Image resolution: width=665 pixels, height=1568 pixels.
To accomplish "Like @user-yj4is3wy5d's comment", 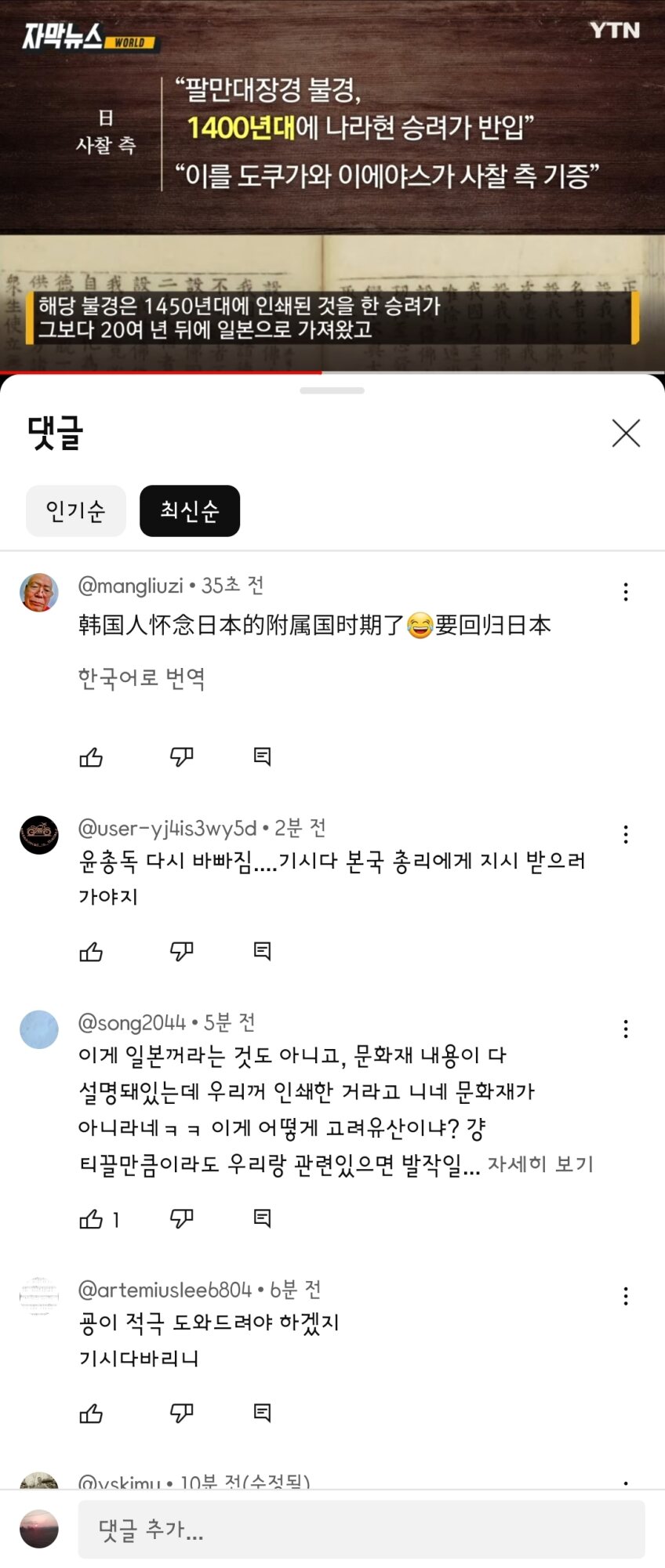I will 91,952.
